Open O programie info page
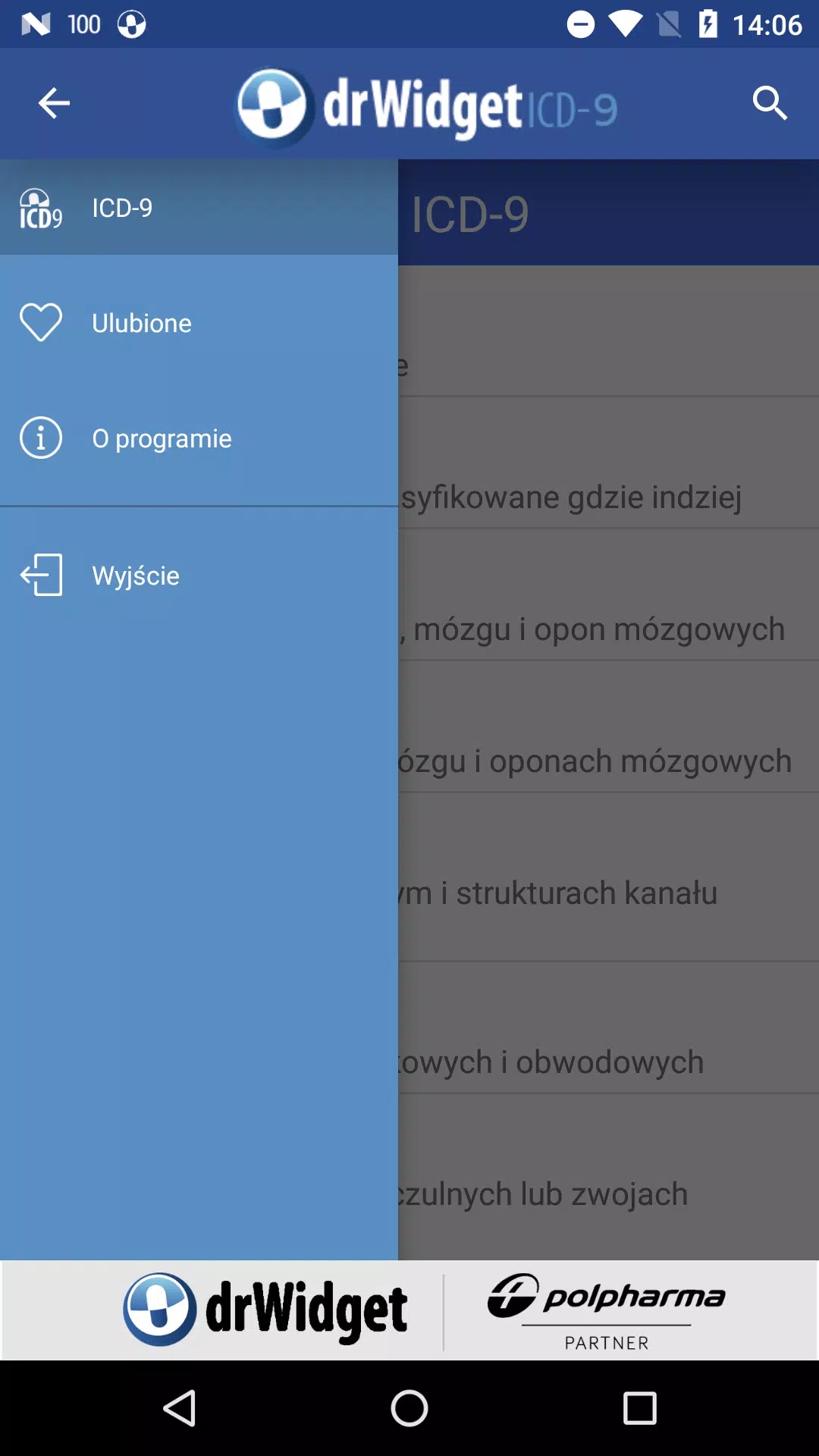This screenshot has height=1456, width=819. click(x=199, y=438)
